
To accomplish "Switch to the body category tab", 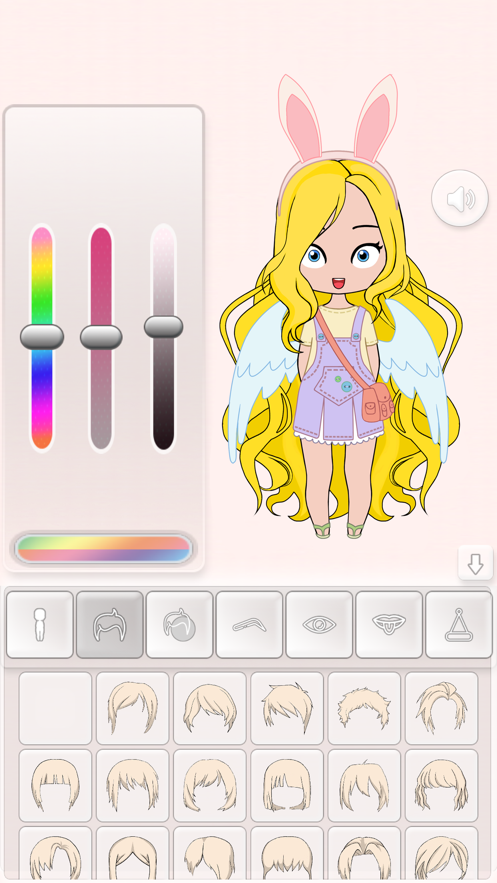I will (x=40, y=625).
